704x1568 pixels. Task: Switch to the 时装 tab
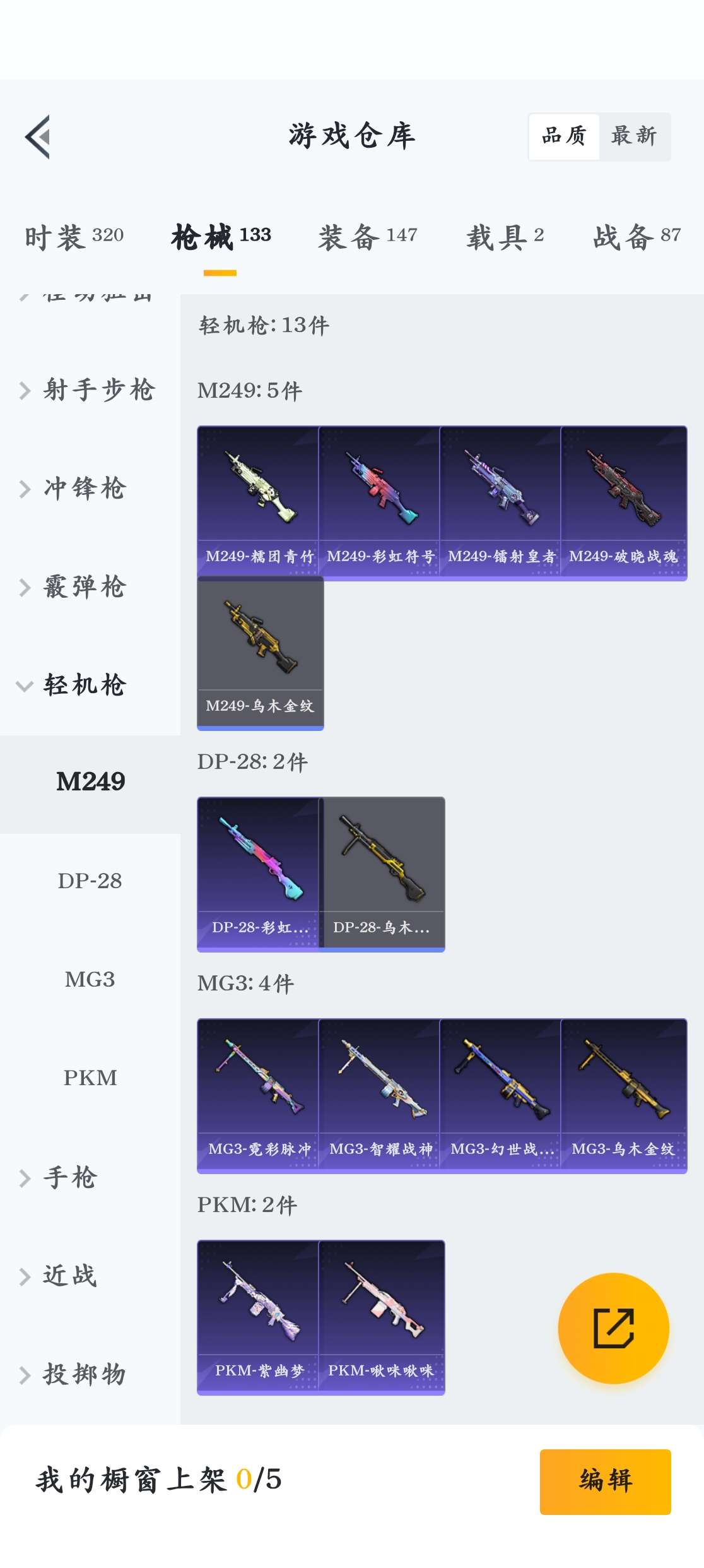74,237
